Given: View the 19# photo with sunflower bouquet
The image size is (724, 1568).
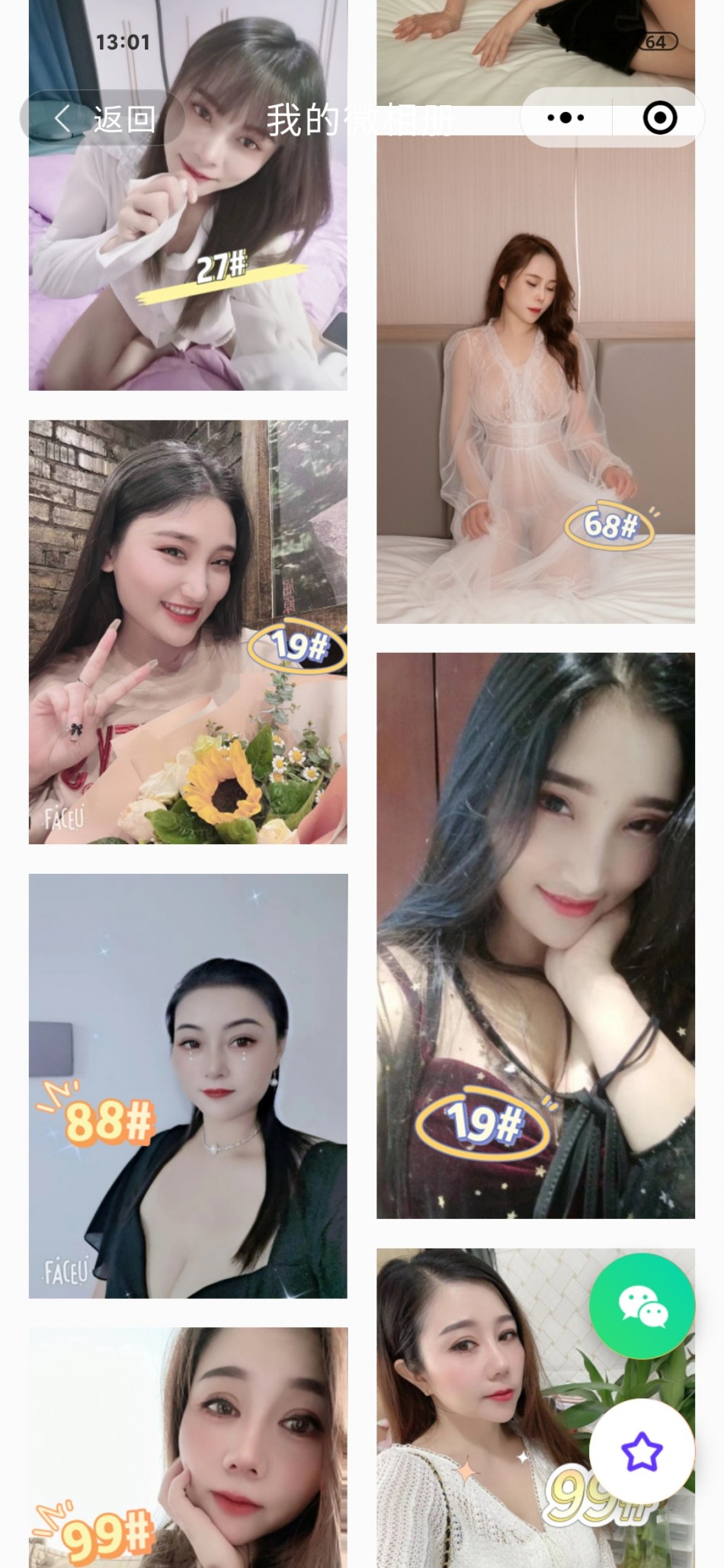Looking at the screenshot, I should 187,632.
